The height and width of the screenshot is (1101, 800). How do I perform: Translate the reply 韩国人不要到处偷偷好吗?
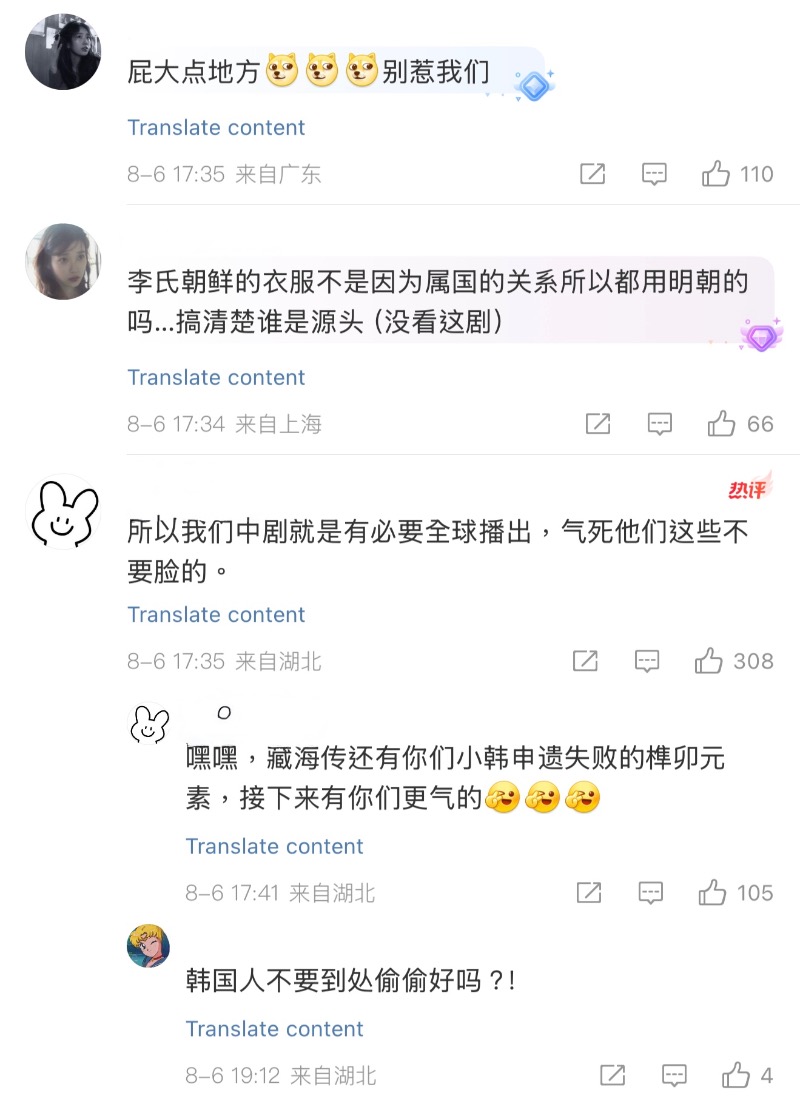click(x=274, y=1029)
